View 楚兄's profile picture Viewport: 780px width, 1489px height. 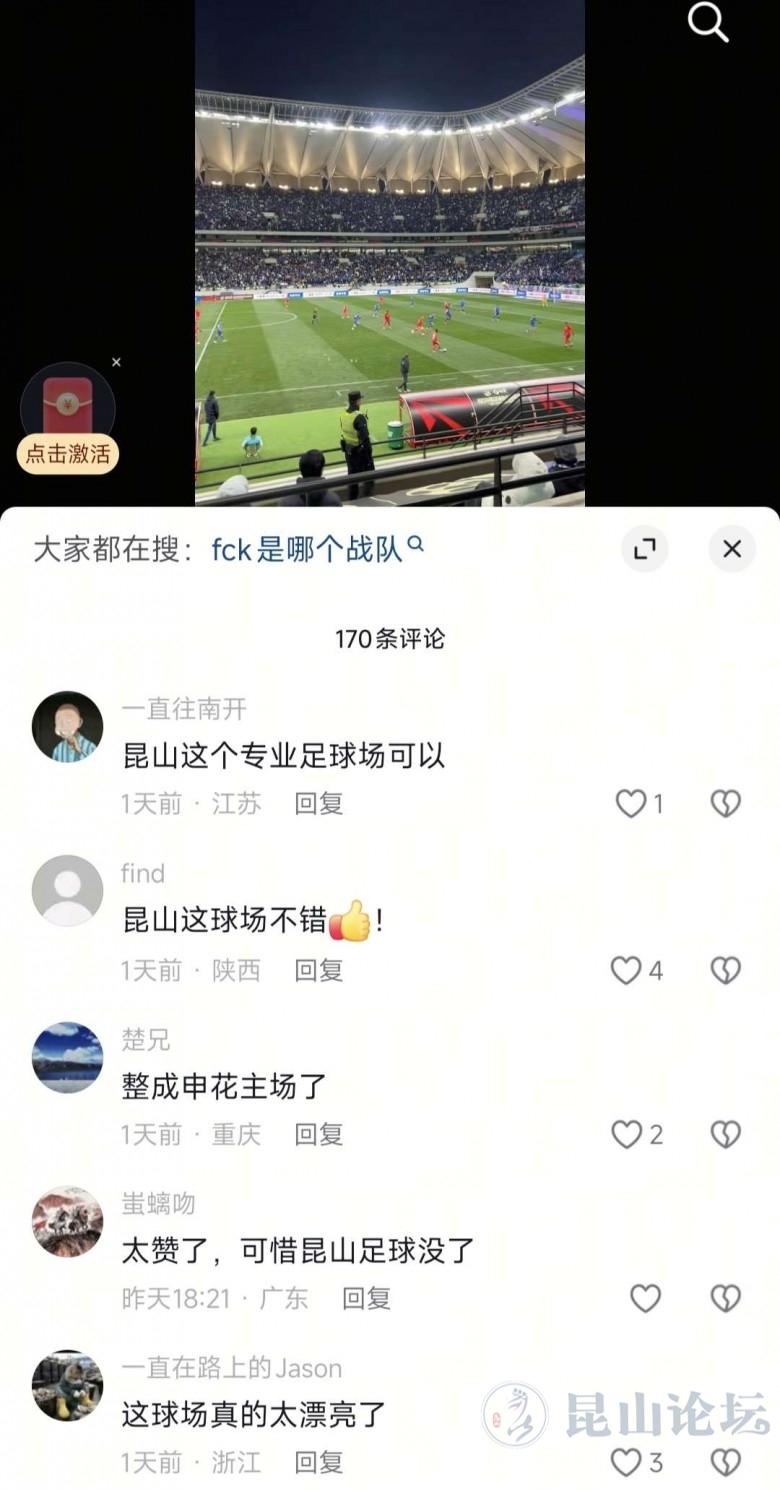tap(68, 1057)
